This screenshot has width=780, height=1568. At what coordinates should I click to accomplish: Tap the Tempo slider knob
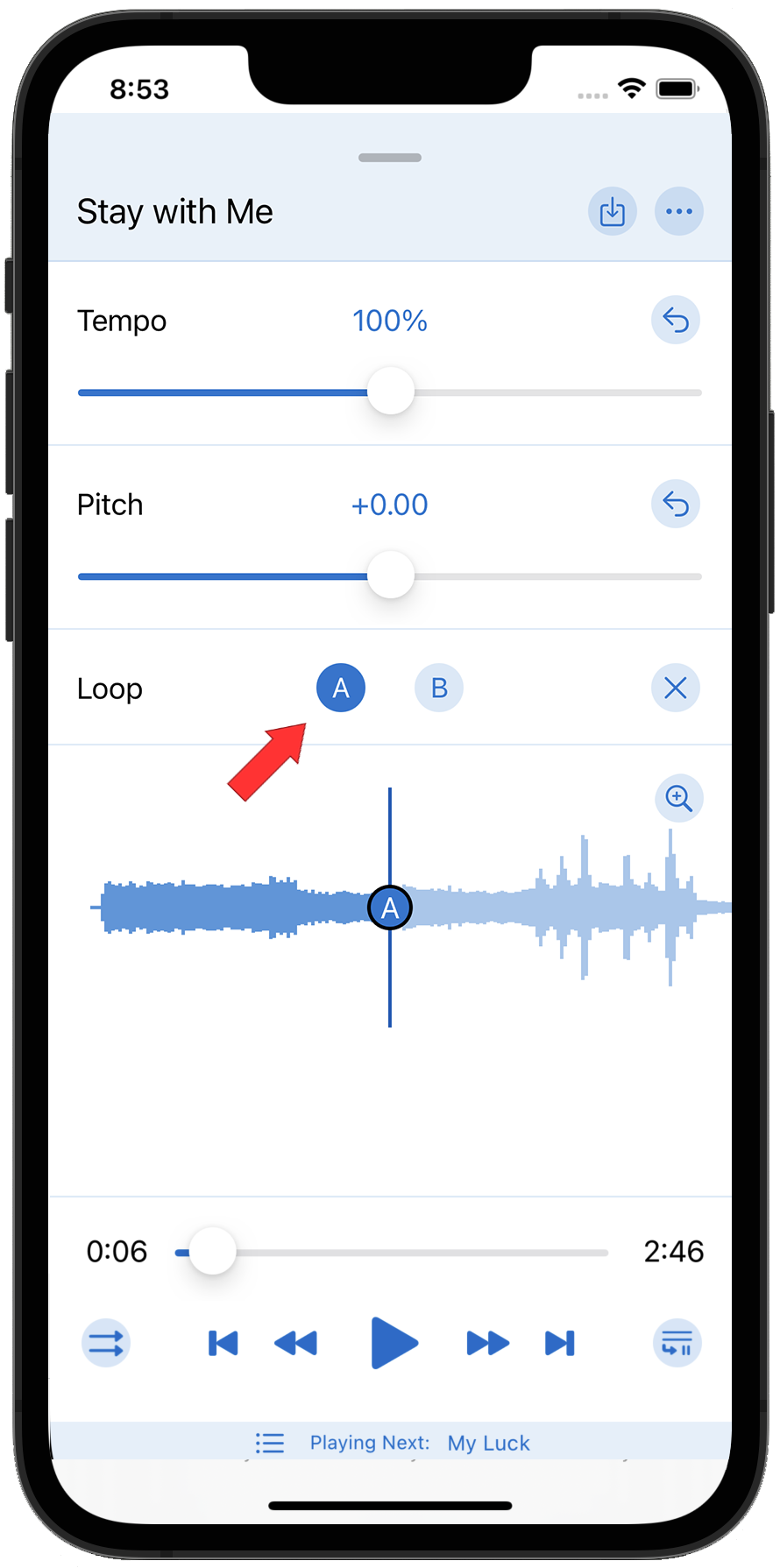coord(390,392)
